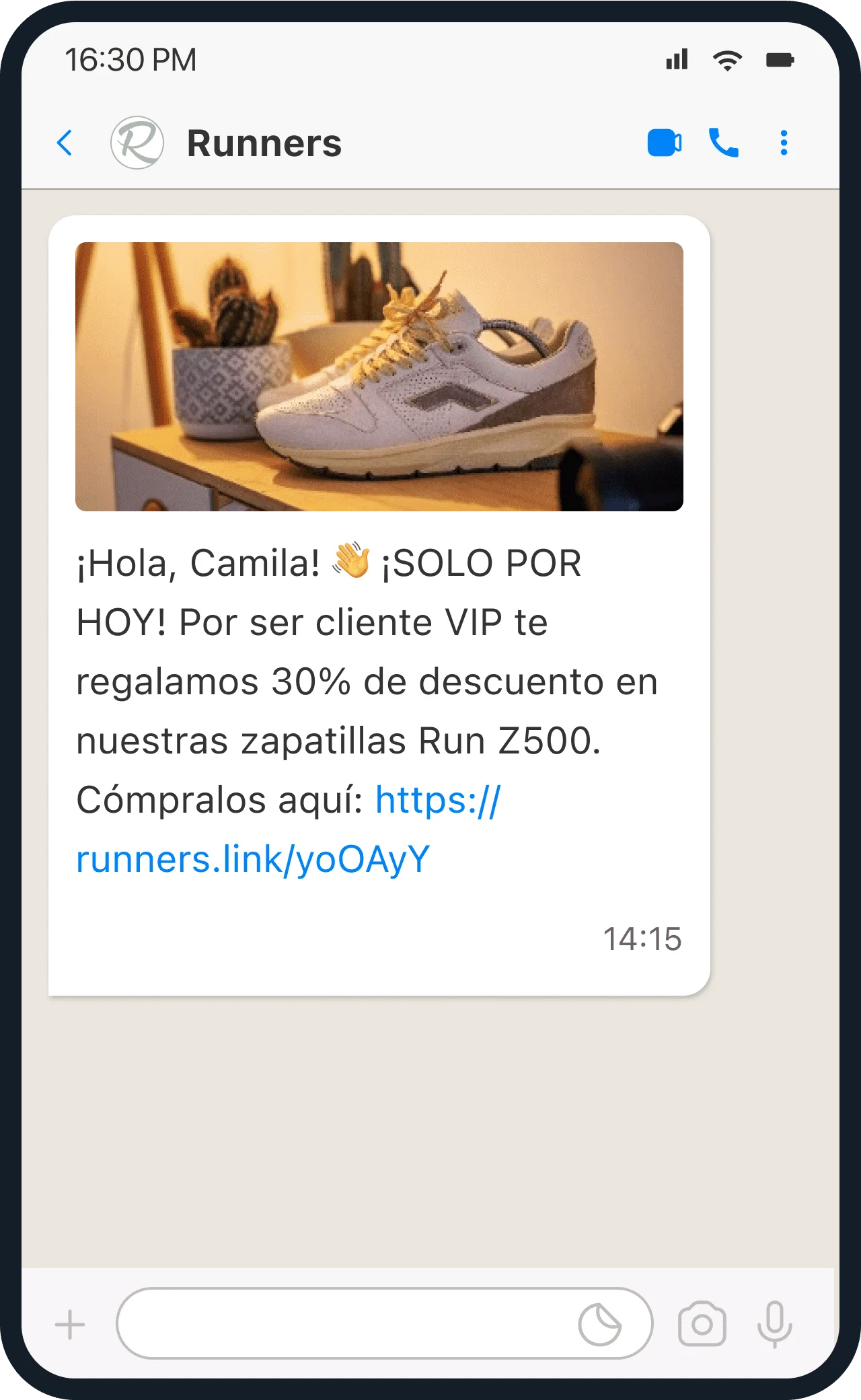Open the sneaker photo in the message
The image size is (861, 1400).
pyautogui.click(x=379, y=376)
